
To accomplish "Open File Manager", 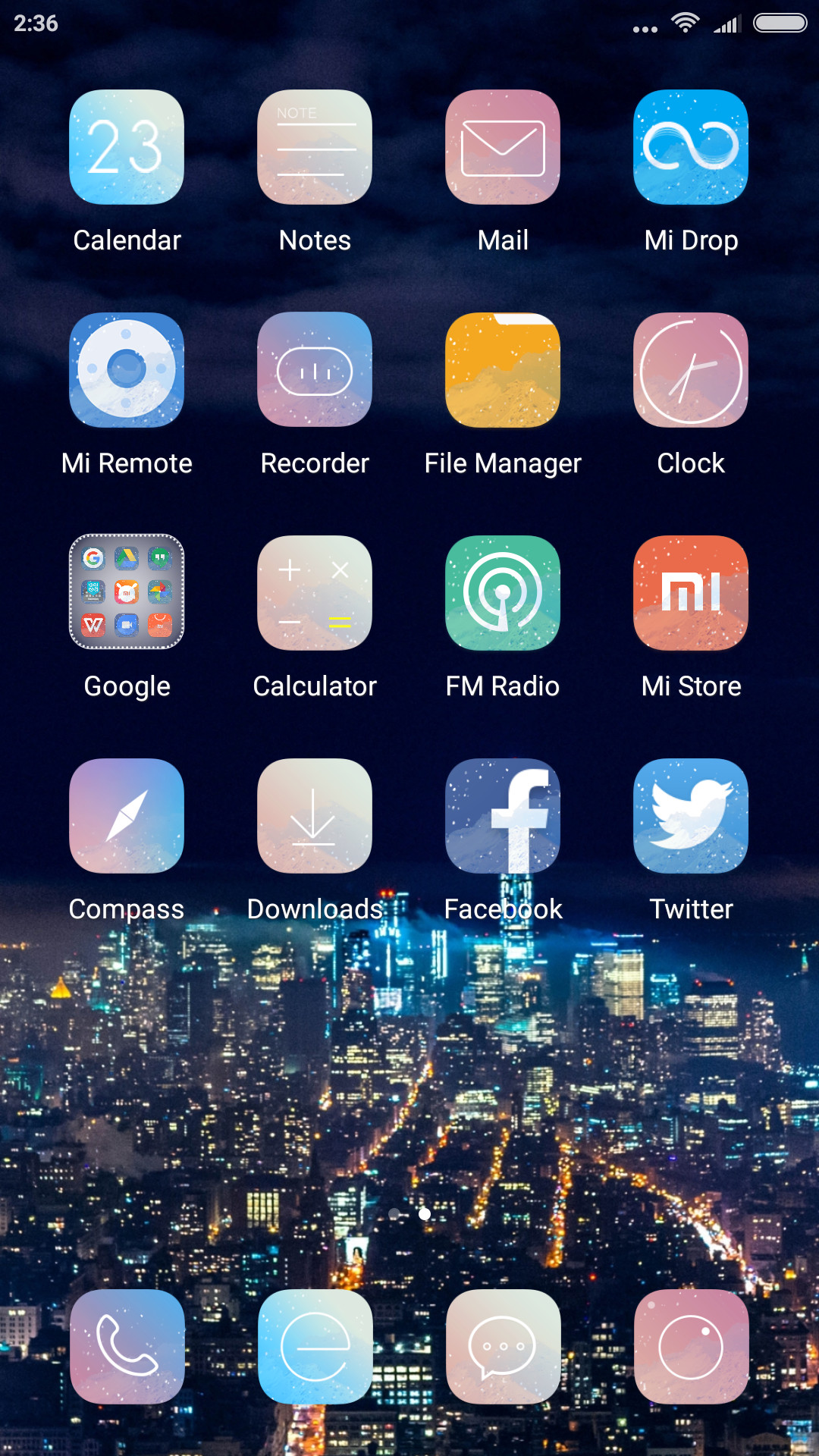I will coord(503,370).
